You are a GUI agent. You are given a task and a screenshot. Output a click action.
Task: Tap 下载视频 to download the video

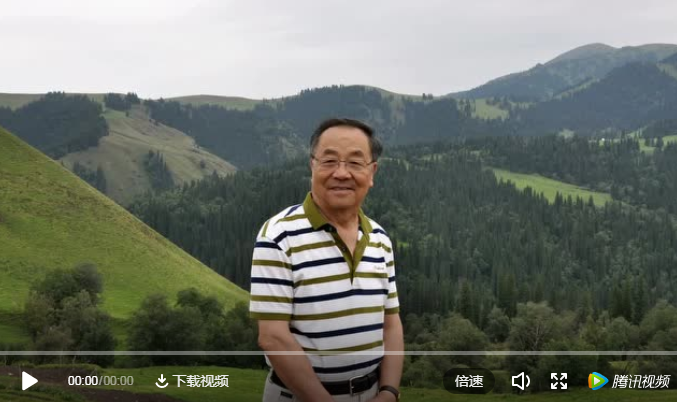click(x=192, y=381)
